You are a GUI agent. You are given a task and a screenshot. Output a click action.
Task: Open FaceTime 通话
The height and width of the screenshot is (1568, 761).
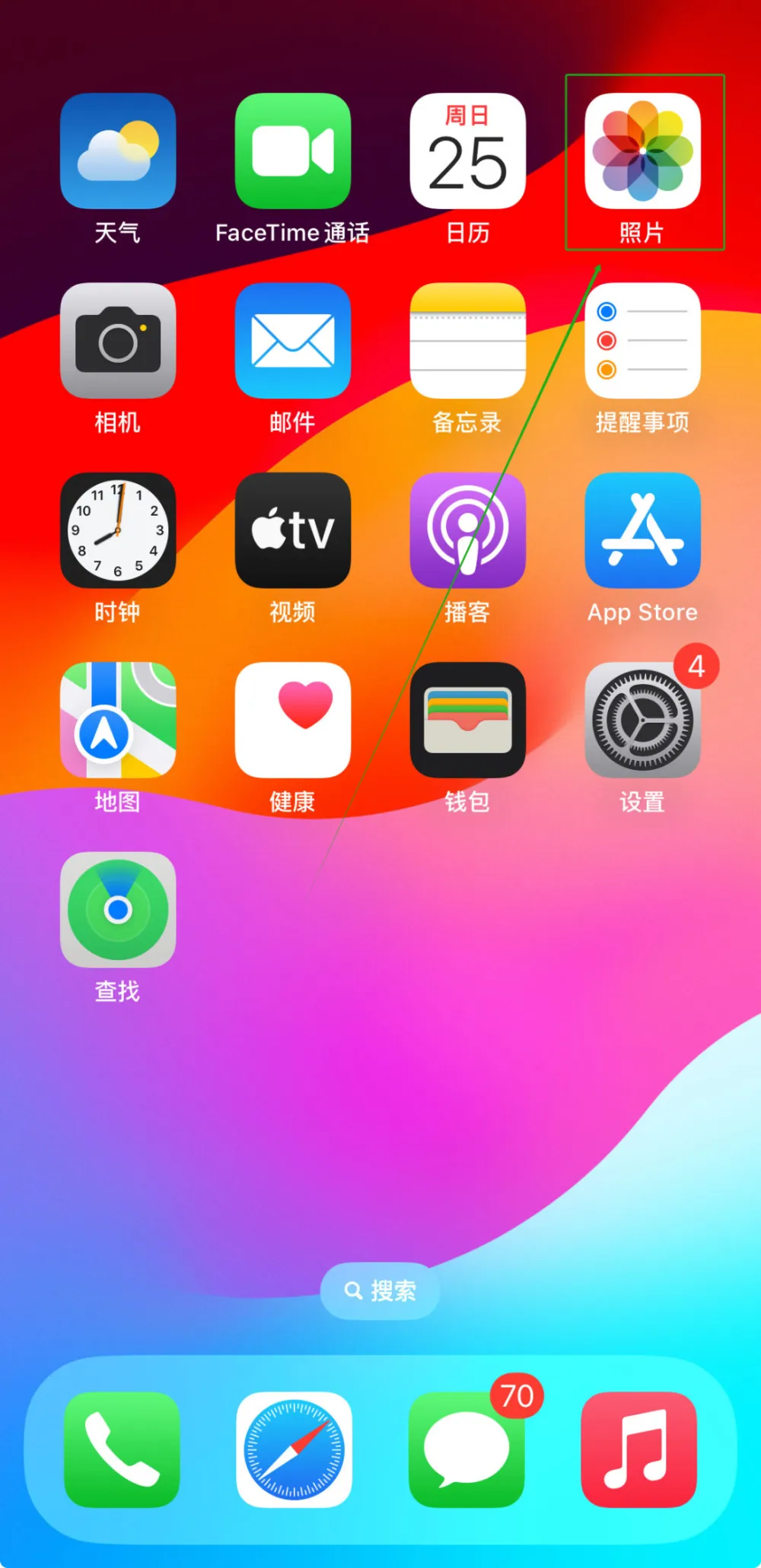pyautogui.click(x=293, y=151)
